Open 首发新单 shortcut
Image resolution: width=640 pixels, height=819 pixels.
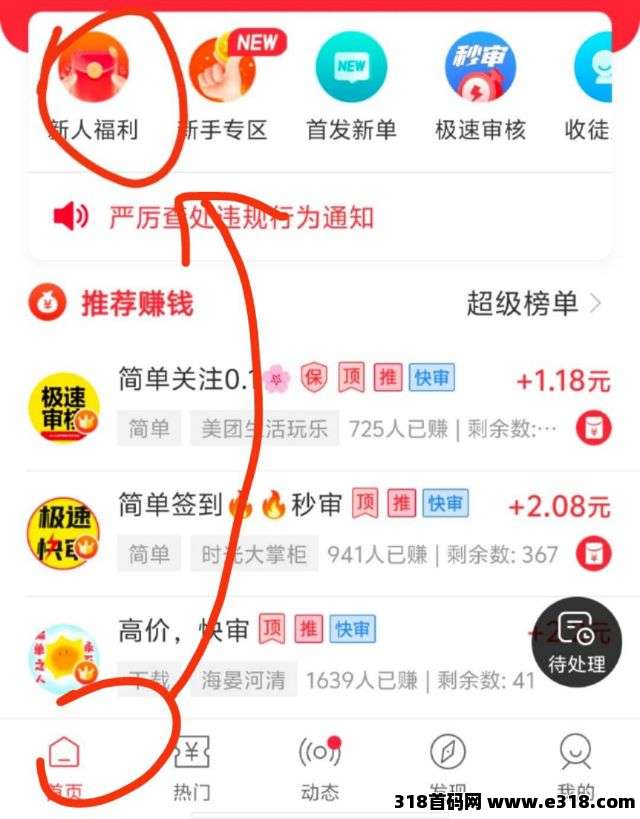coord(351,85)
